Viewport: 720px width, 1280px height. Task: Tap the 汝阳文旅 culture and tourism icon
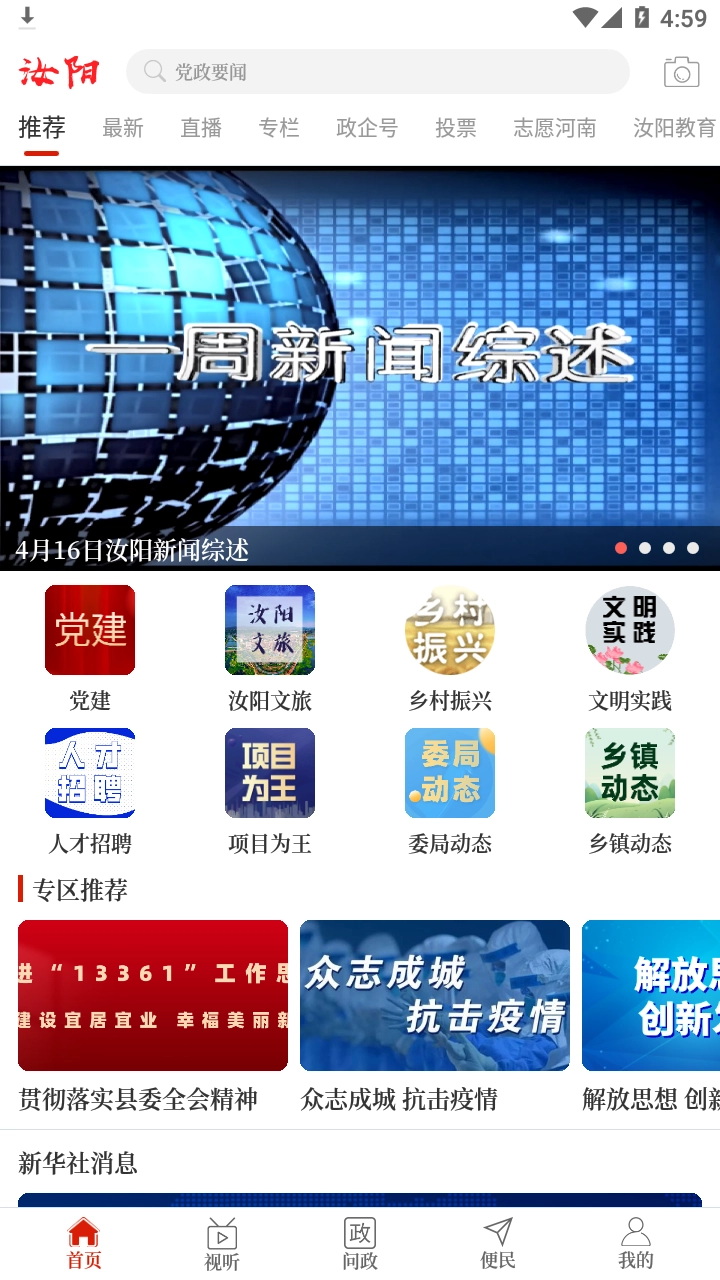(269, 630)
